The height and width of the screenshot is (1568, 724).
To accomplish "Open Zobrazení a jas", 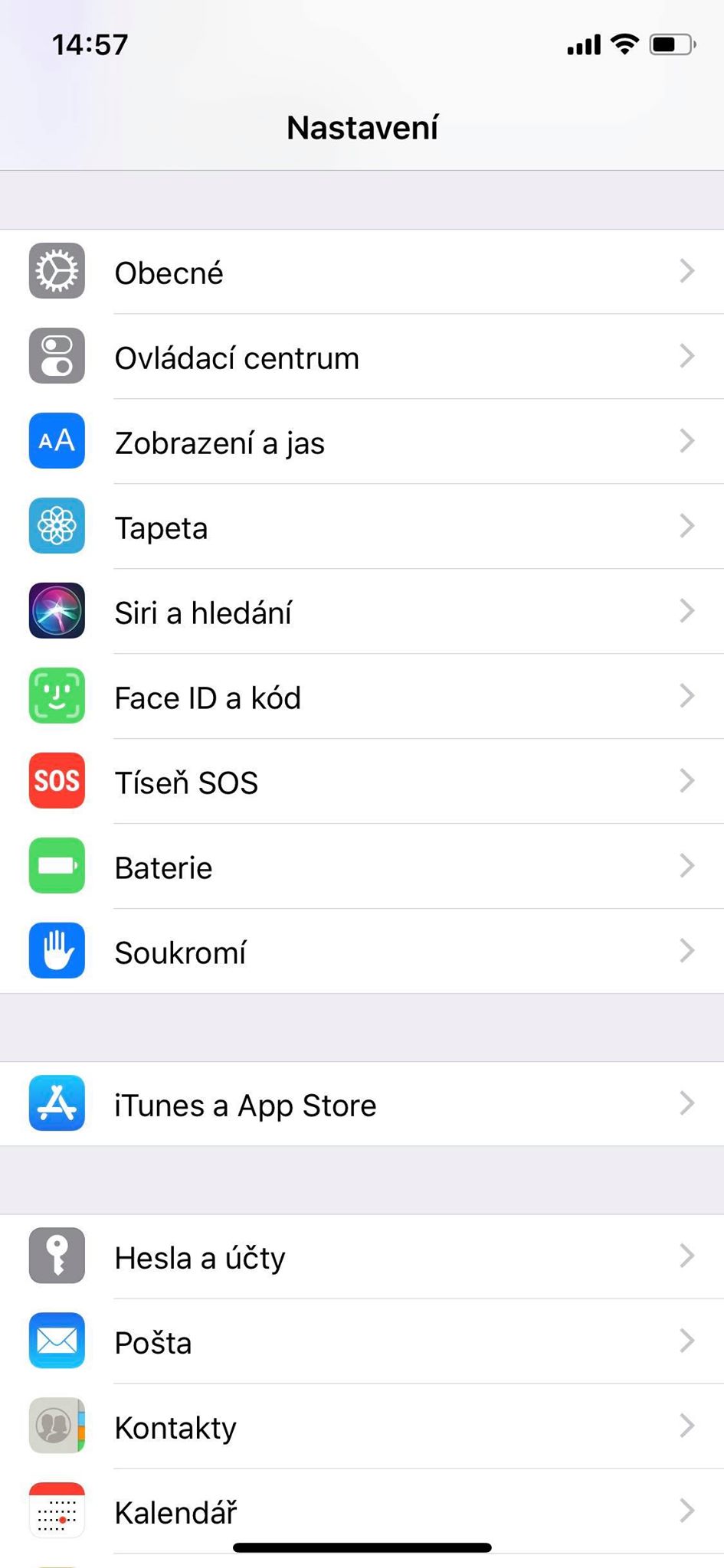I will [362, 443].
